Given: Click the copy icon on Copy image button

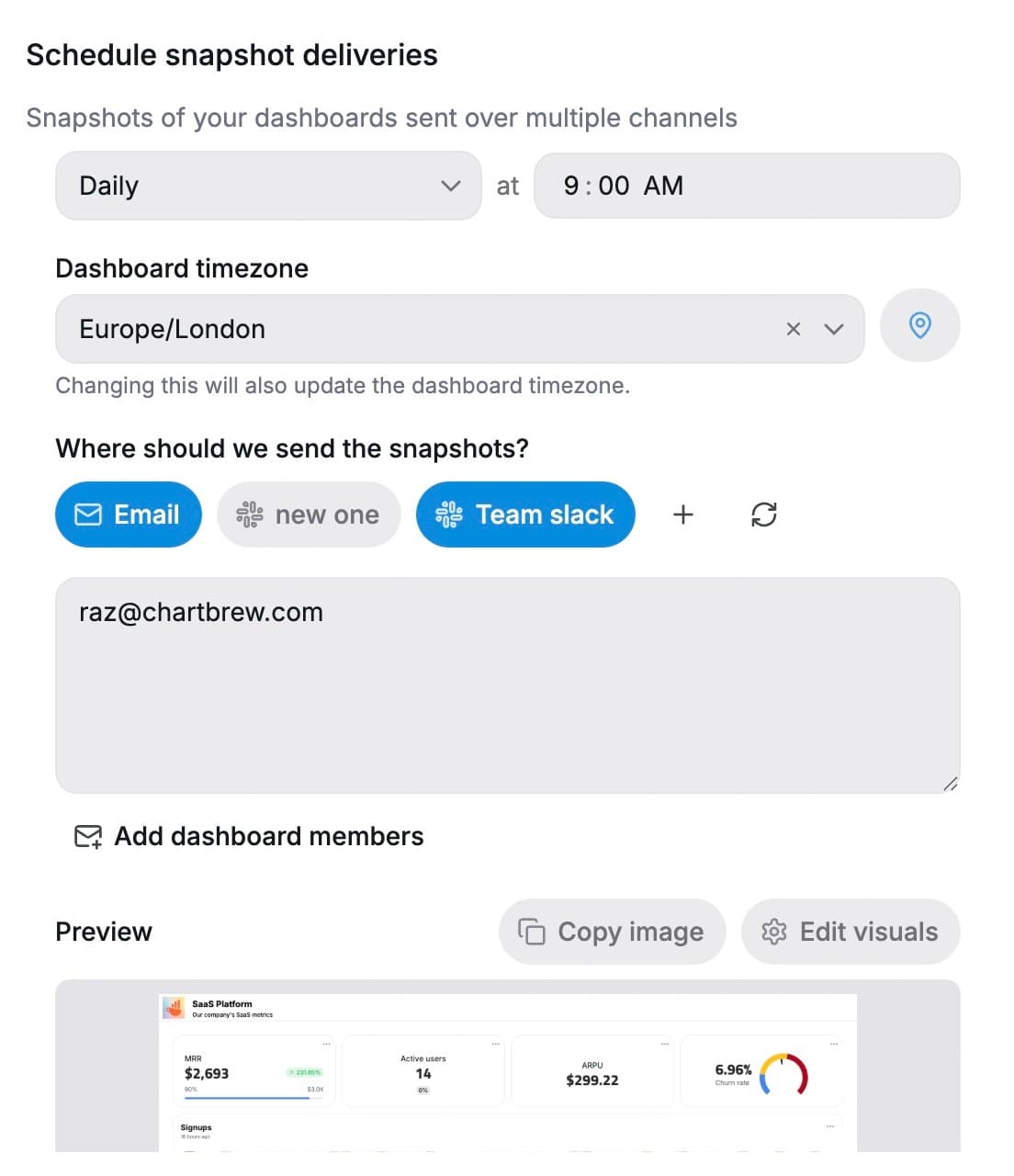Looking at the screenshot, I should point(533,932).
